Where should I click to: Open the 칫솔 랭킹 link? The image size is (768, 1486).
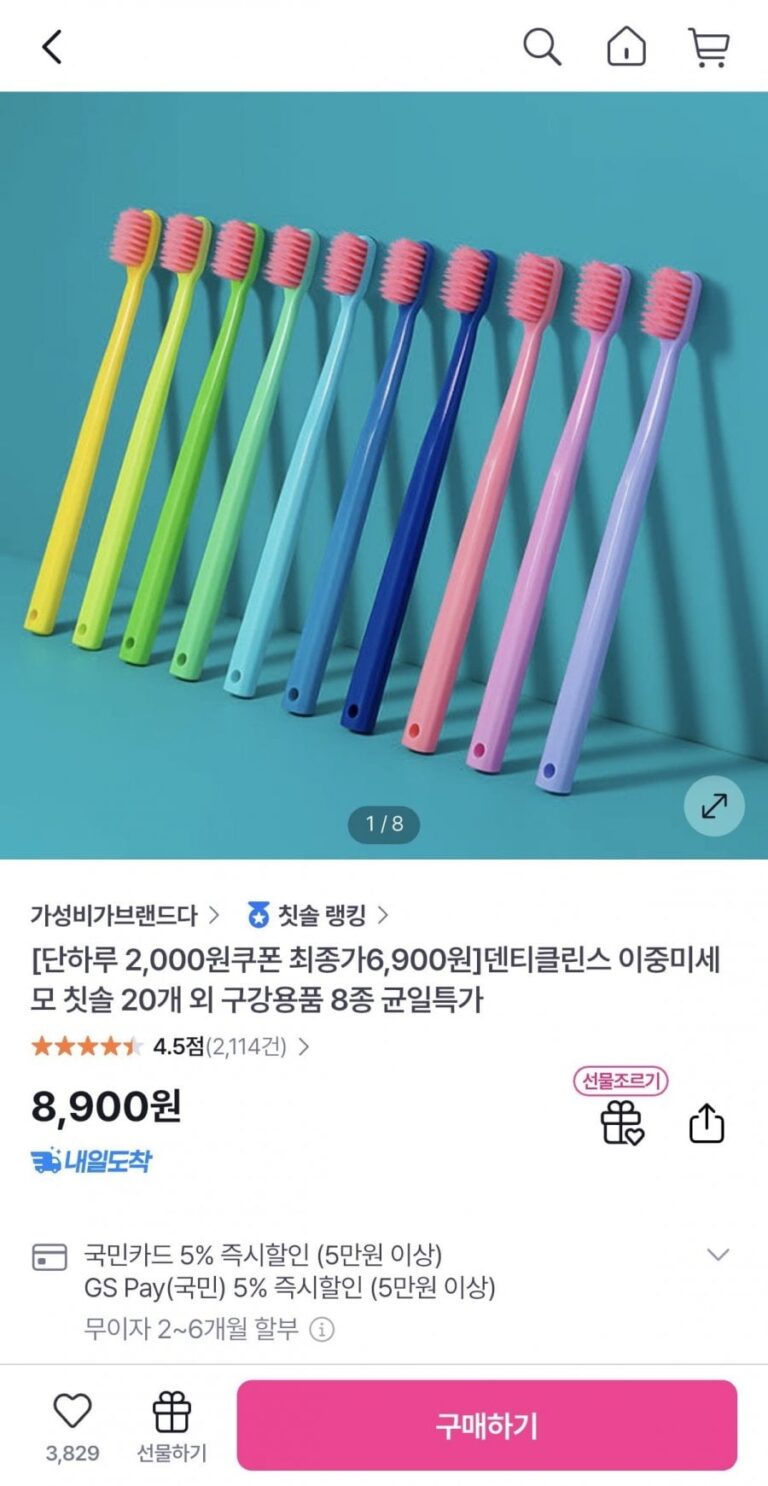pyautogui.click(x=318, y=914)
